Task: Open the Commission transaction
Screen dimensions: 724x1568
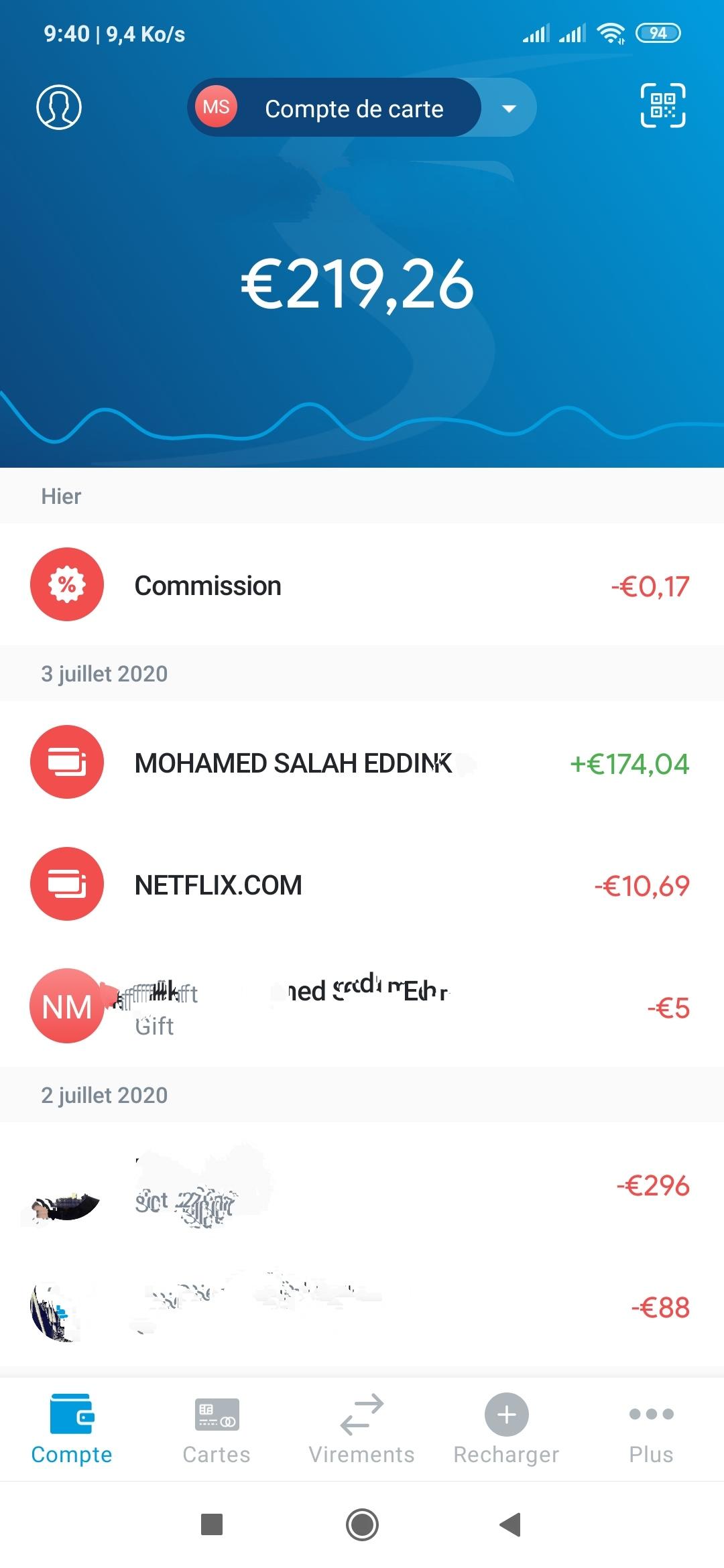Action: pos(362,585)
